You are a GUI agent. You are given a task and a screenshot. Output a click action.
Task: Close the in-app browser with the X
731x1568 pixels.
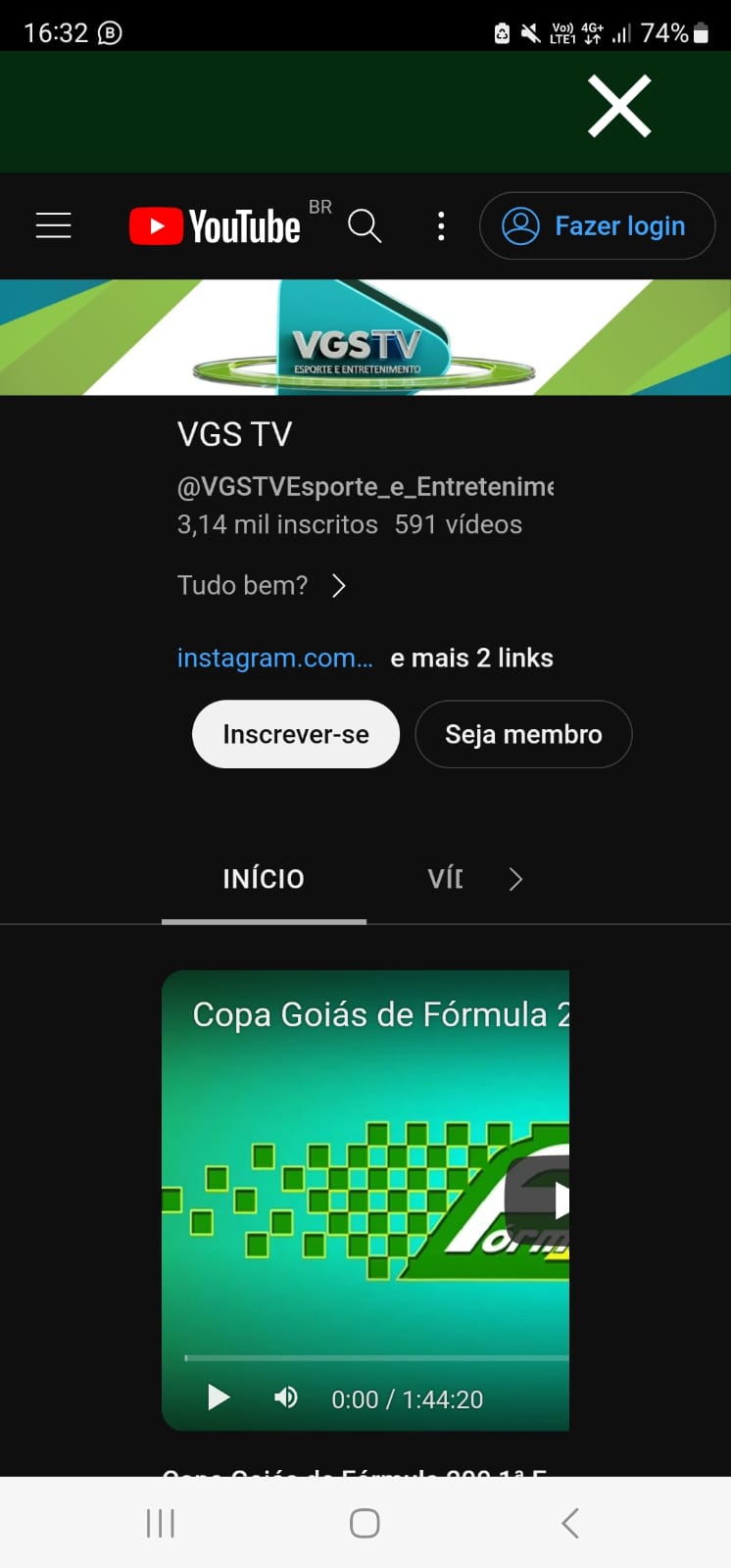pyautogui.click(x=619, y=106)
